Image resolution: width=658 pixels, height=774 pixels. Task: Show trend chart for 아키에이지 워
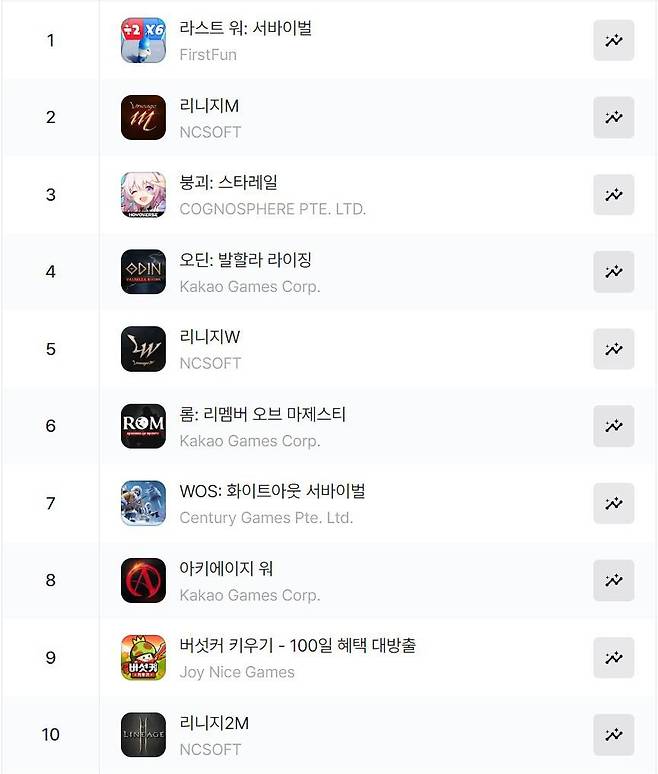coord(613,580)
